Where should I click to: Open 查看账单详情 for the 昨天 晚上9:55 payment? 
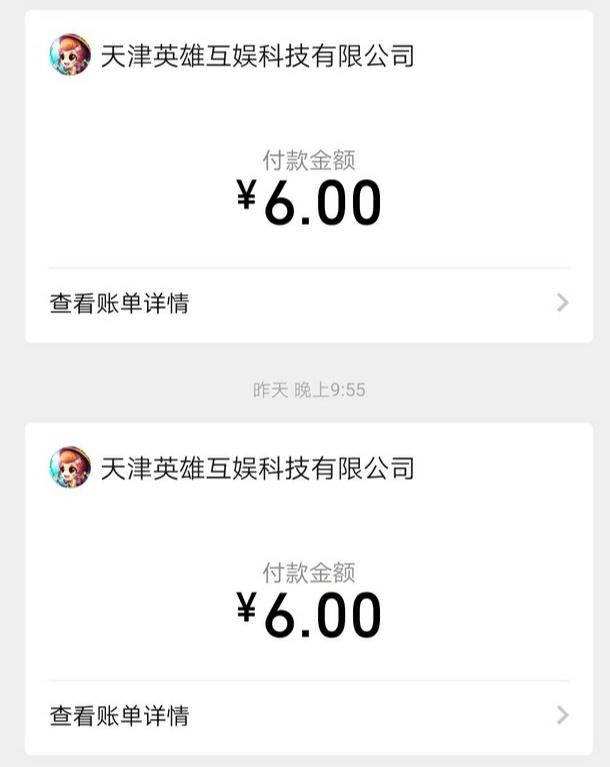(309, 715)
